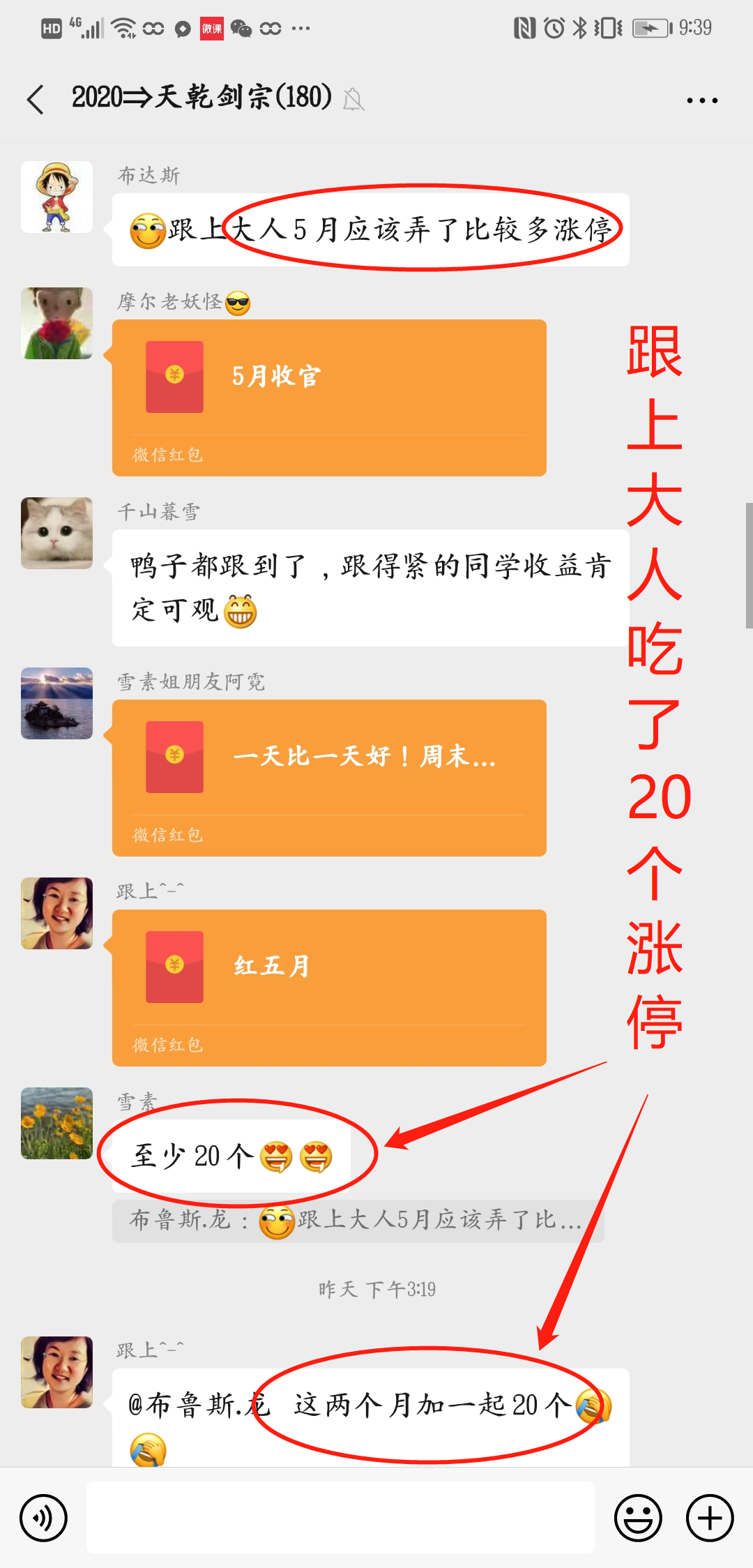Image resolution: width=753 pixels, height=1568 pixels.
Task: Open the chat info overflow menu
Action: (x=701, y=100)
